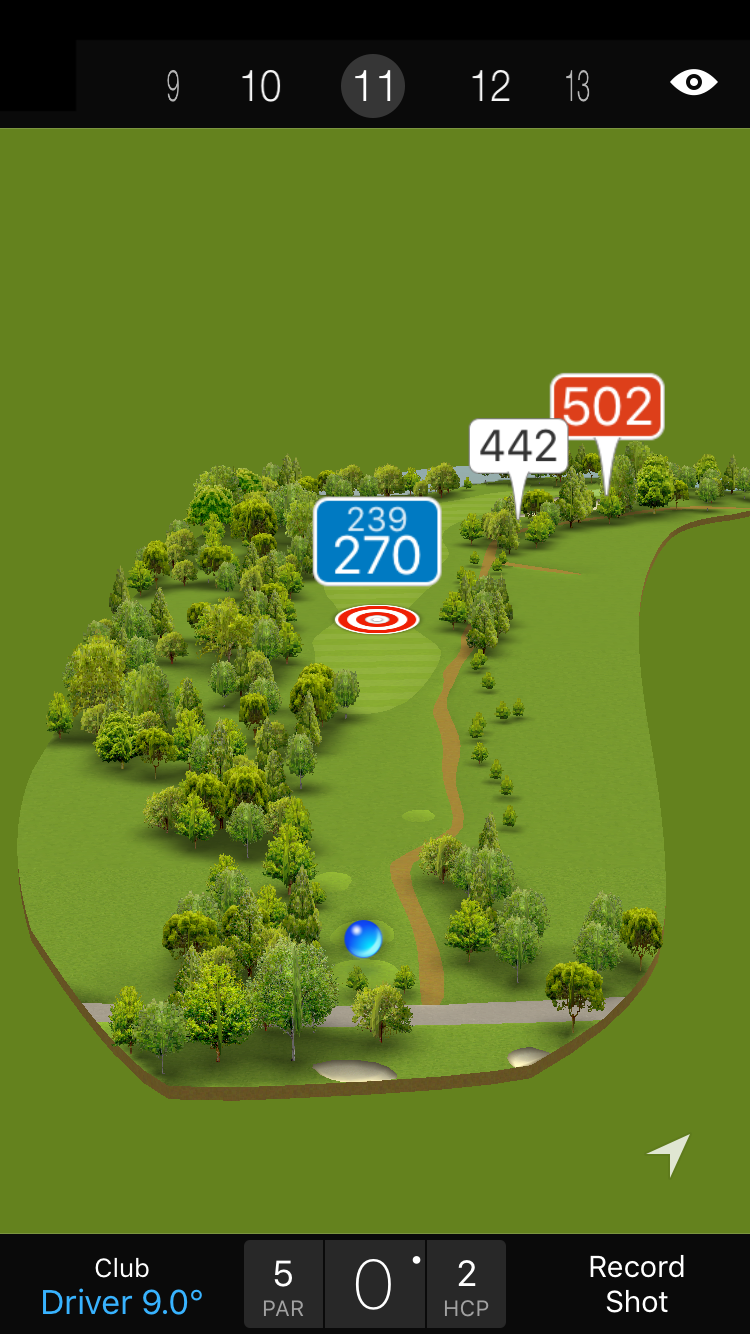The image size is (750, 1334).
Task: Tap the white 442 distance marker
Action: click(518, 446)
